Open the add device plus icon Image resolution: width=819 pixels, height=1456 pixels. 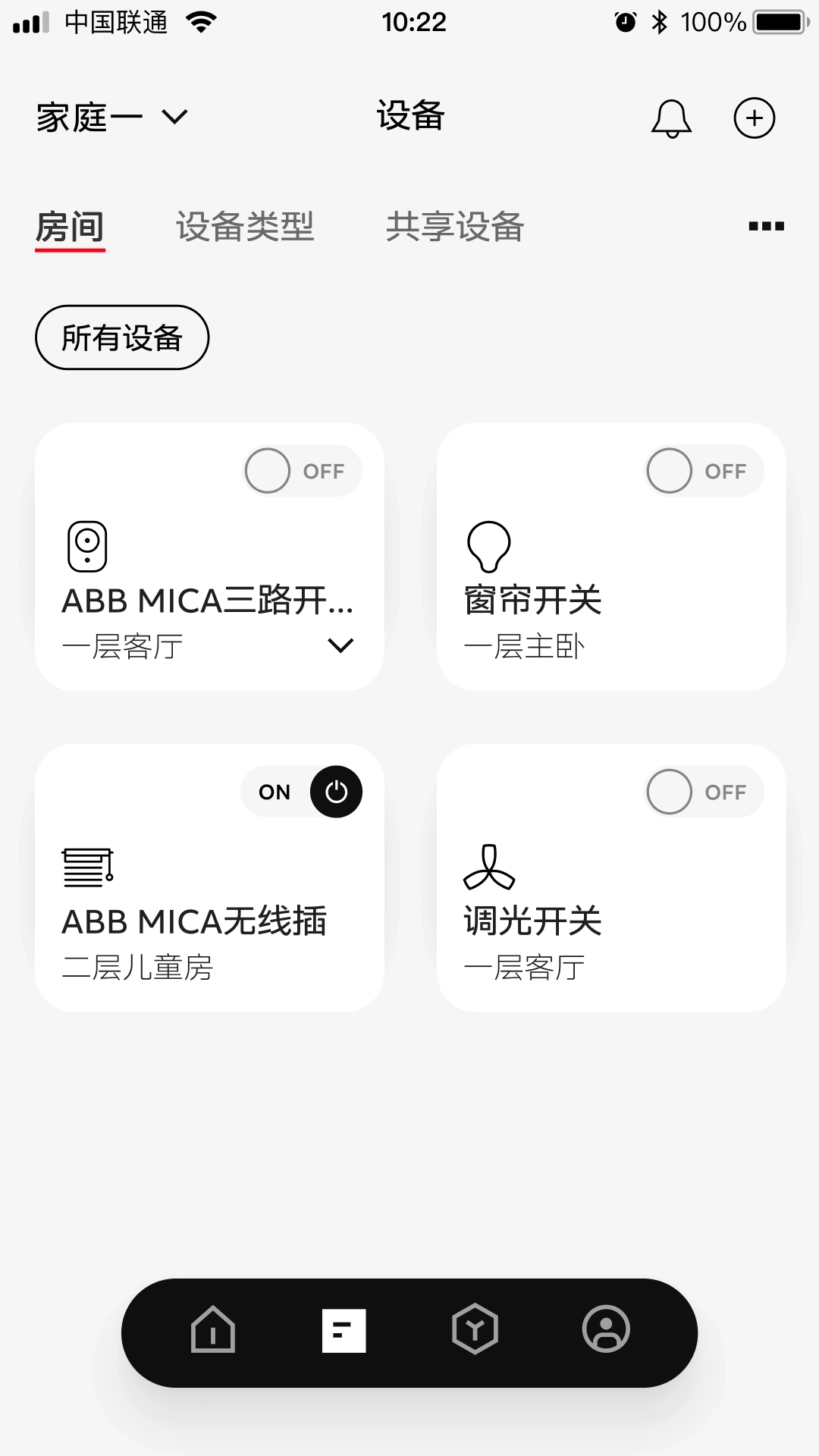tap(754, 118)
